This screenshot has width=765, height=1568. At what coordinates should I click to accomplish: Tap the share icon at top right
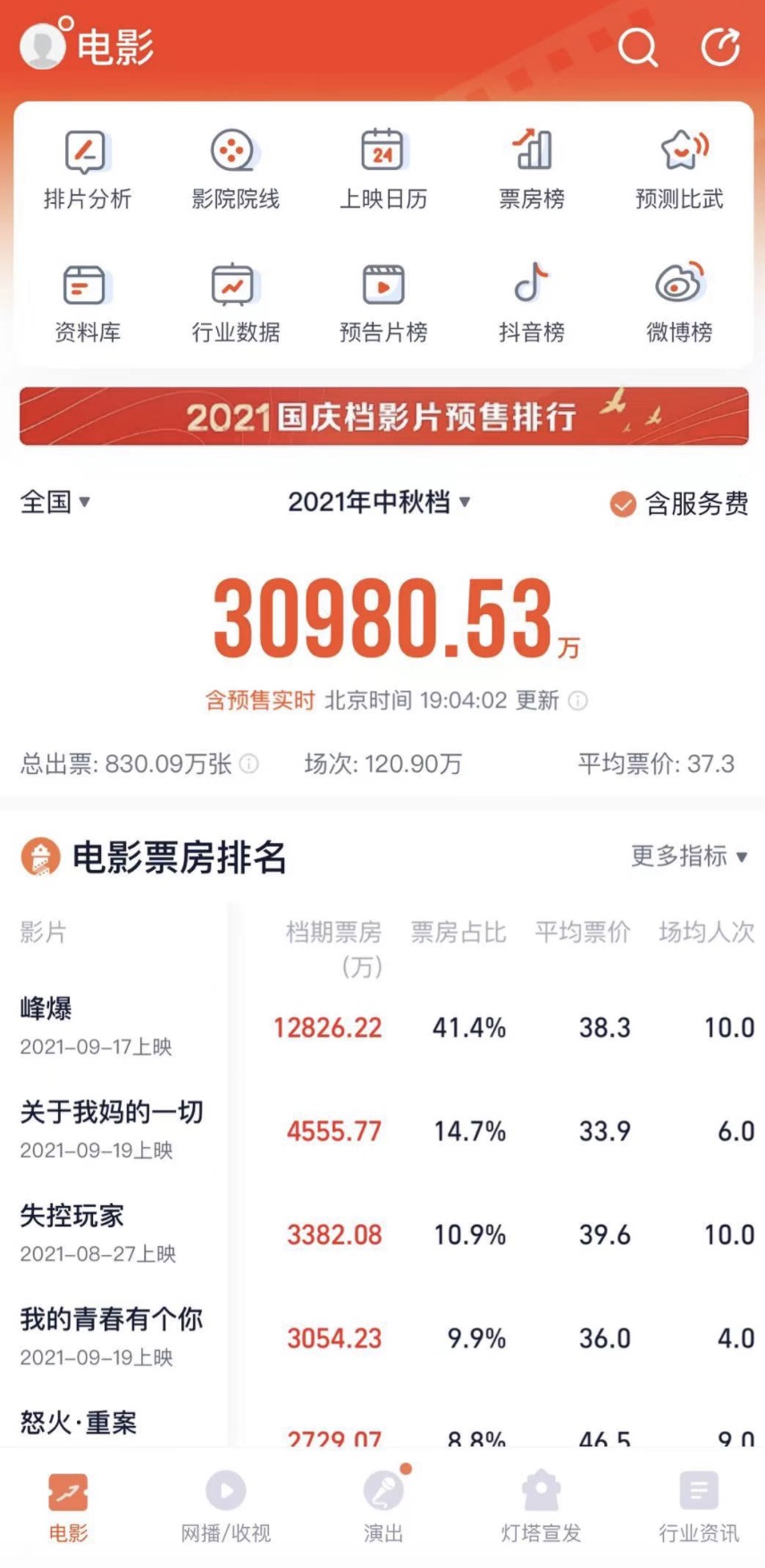tap(720, 46)
